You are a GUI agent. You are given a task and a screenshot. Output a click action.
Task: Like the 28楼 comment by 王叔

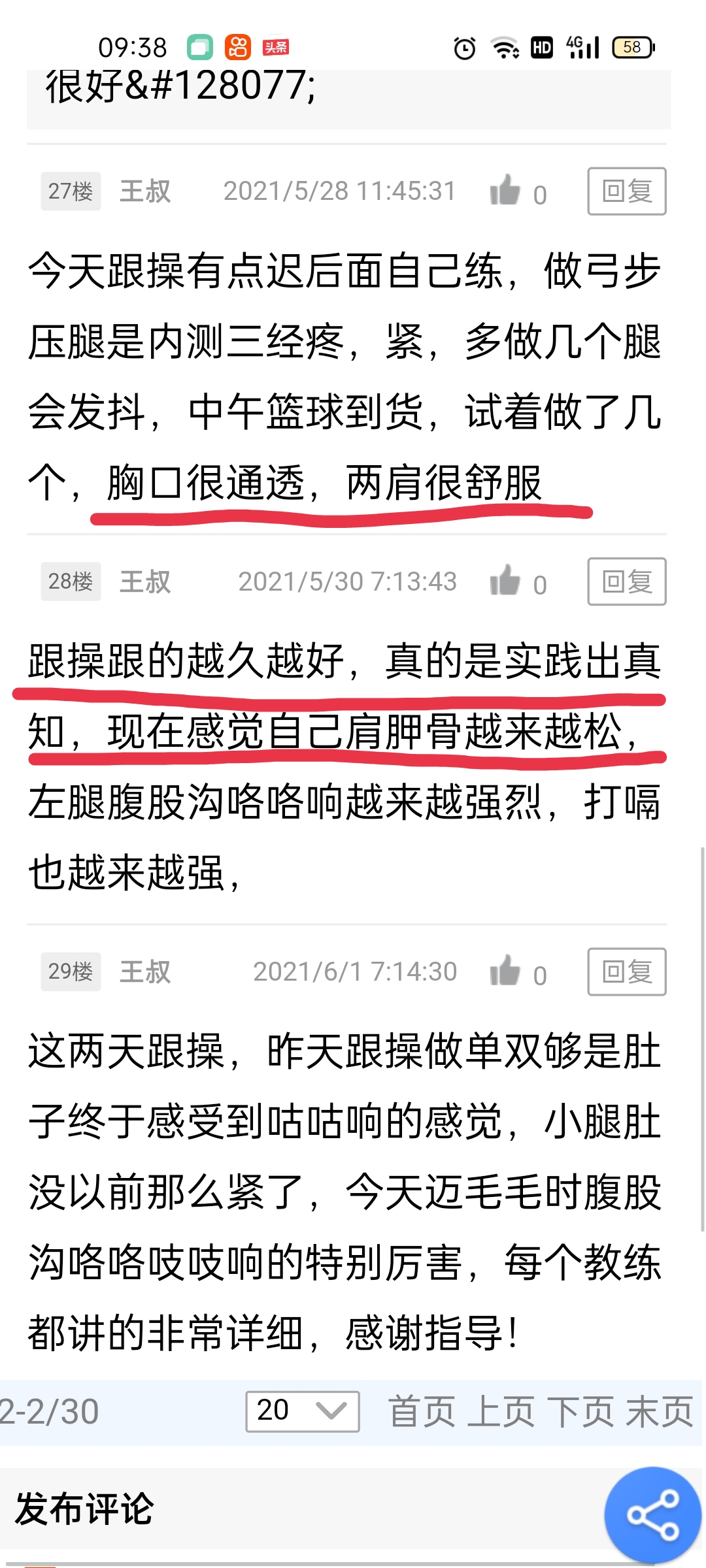click(505, 580)
